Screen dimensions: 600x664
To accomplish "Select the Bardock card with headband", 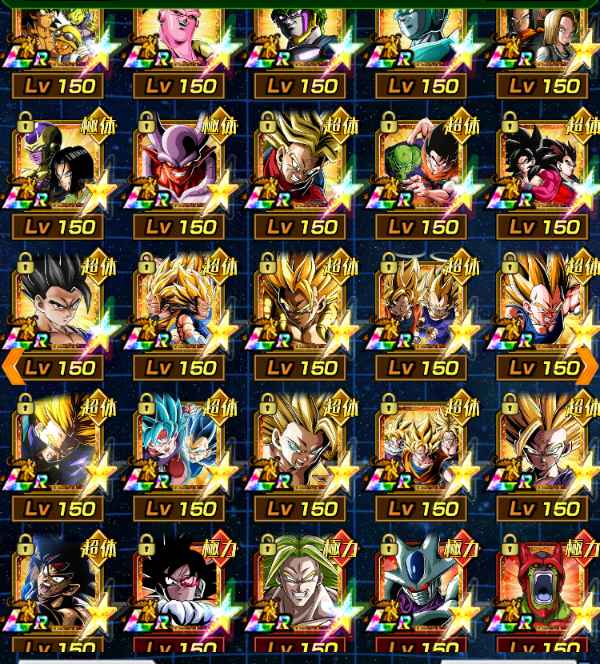I will 58,590.
